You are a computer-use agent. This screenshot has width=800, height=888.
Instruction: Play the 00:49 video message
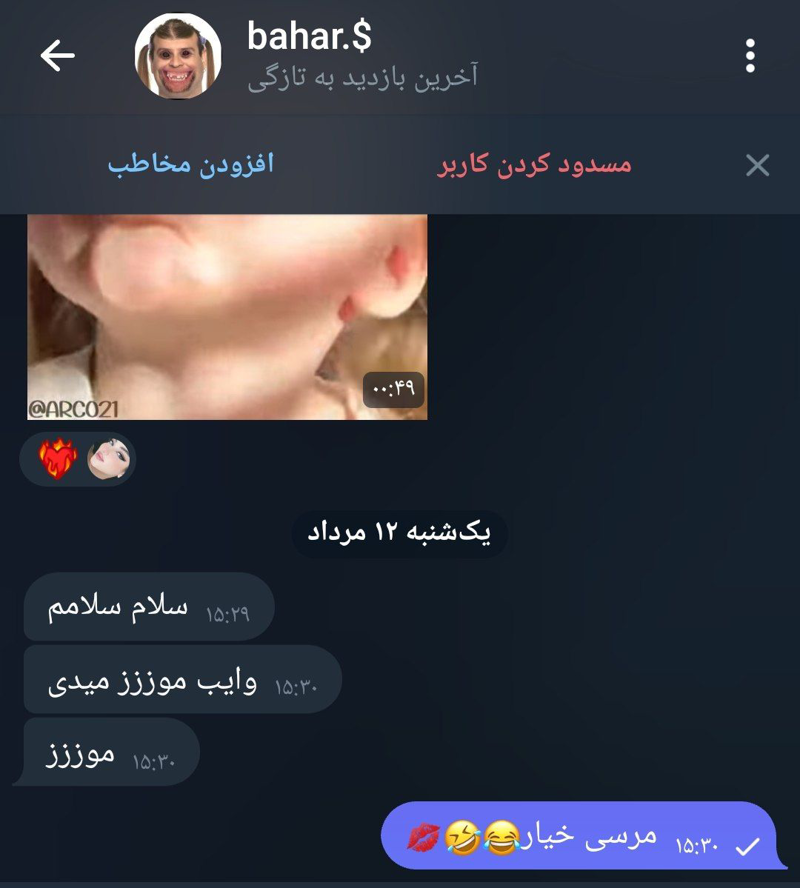point(227,316)
